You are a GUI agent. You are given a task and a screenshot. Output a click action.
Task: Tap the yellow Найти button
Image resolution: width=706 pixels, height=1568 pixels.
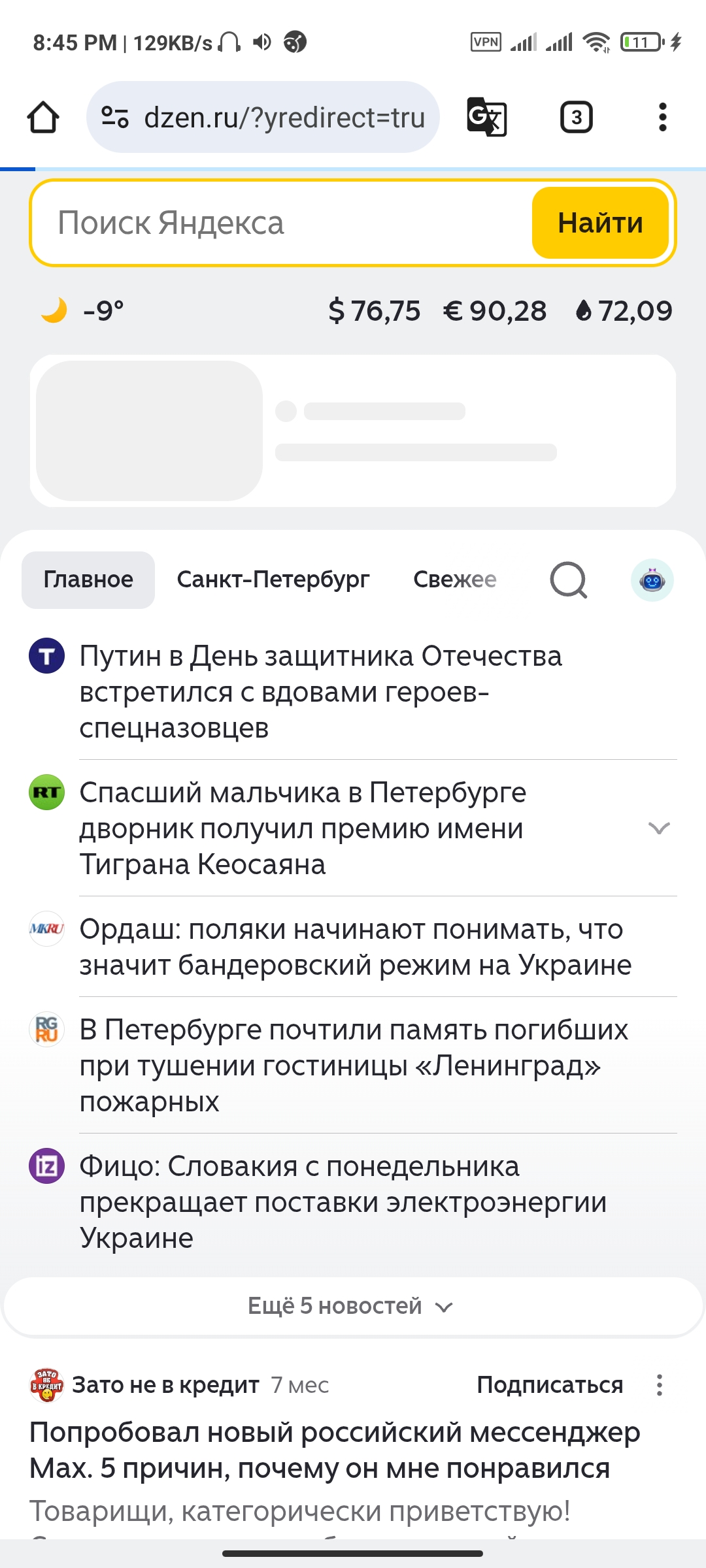click(x=600, y=223)
